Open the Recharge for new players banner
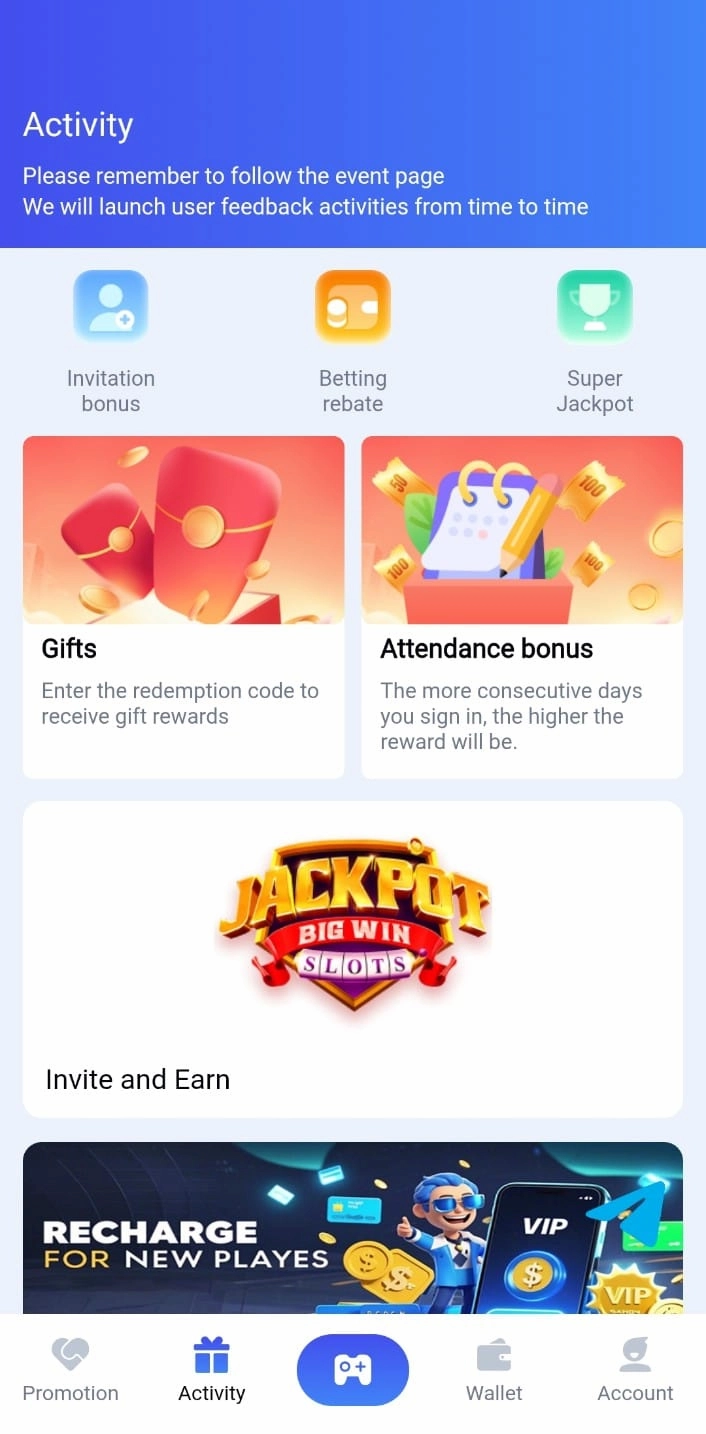The image size is (706, 1434). (x=353, y=1228)
